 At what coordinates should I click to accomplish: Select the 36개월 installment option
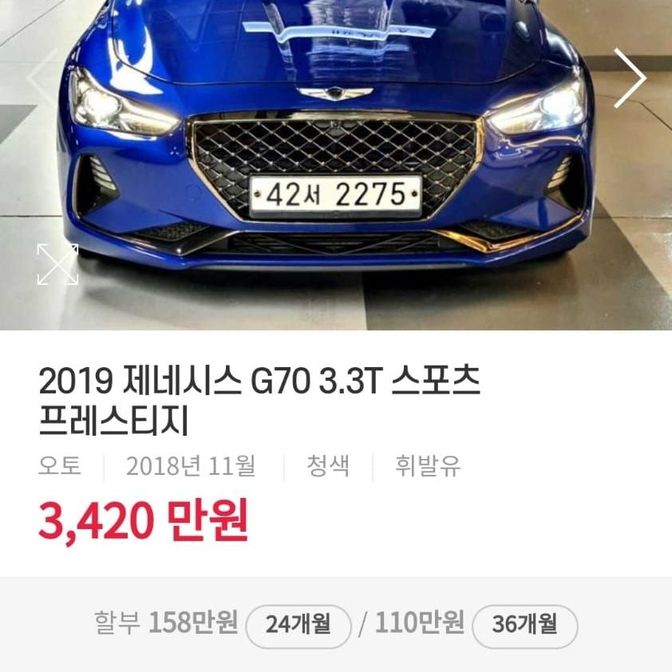[524, 626]
